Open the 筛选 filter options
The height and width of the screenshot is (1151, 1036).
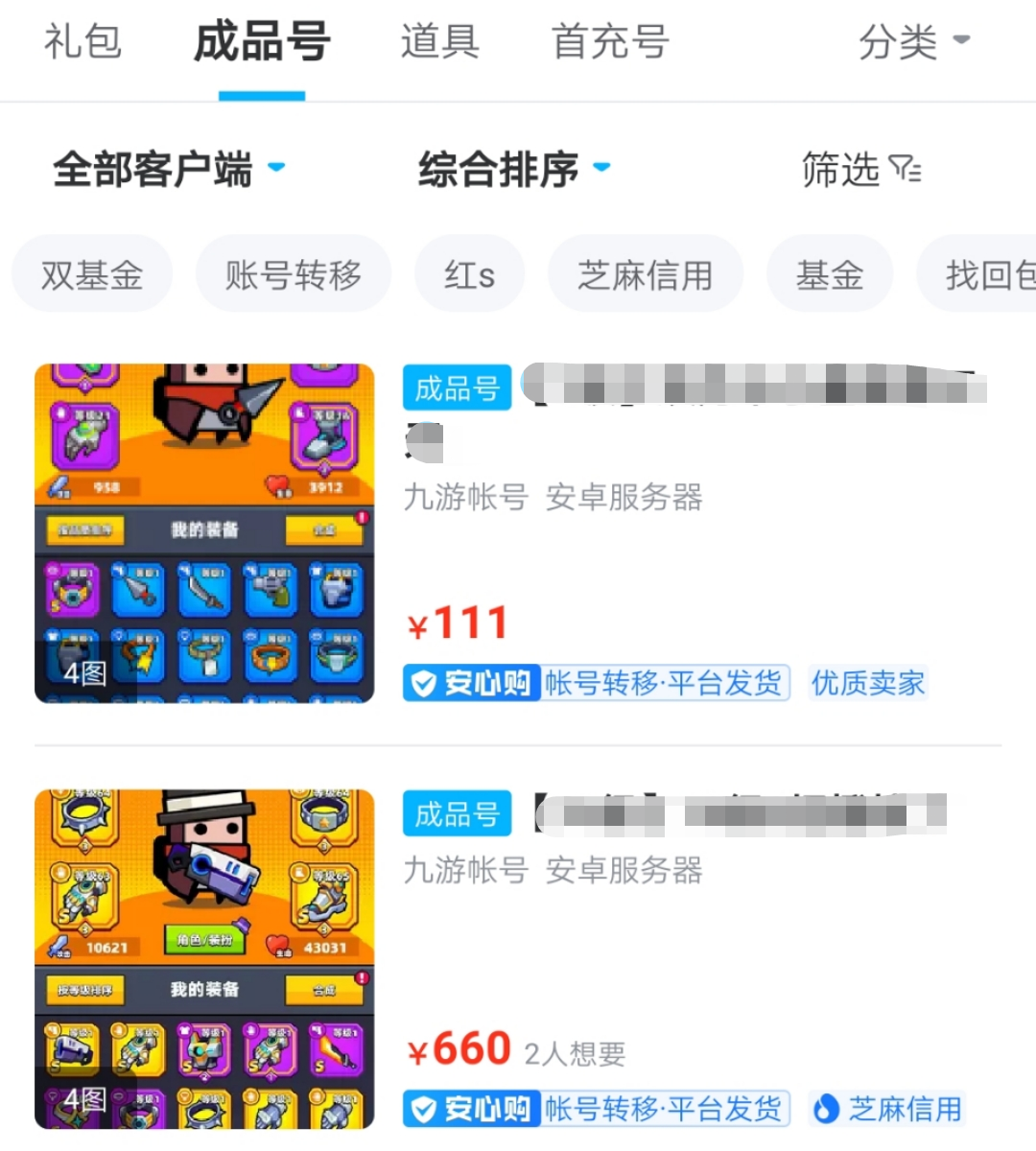point(859,170)
